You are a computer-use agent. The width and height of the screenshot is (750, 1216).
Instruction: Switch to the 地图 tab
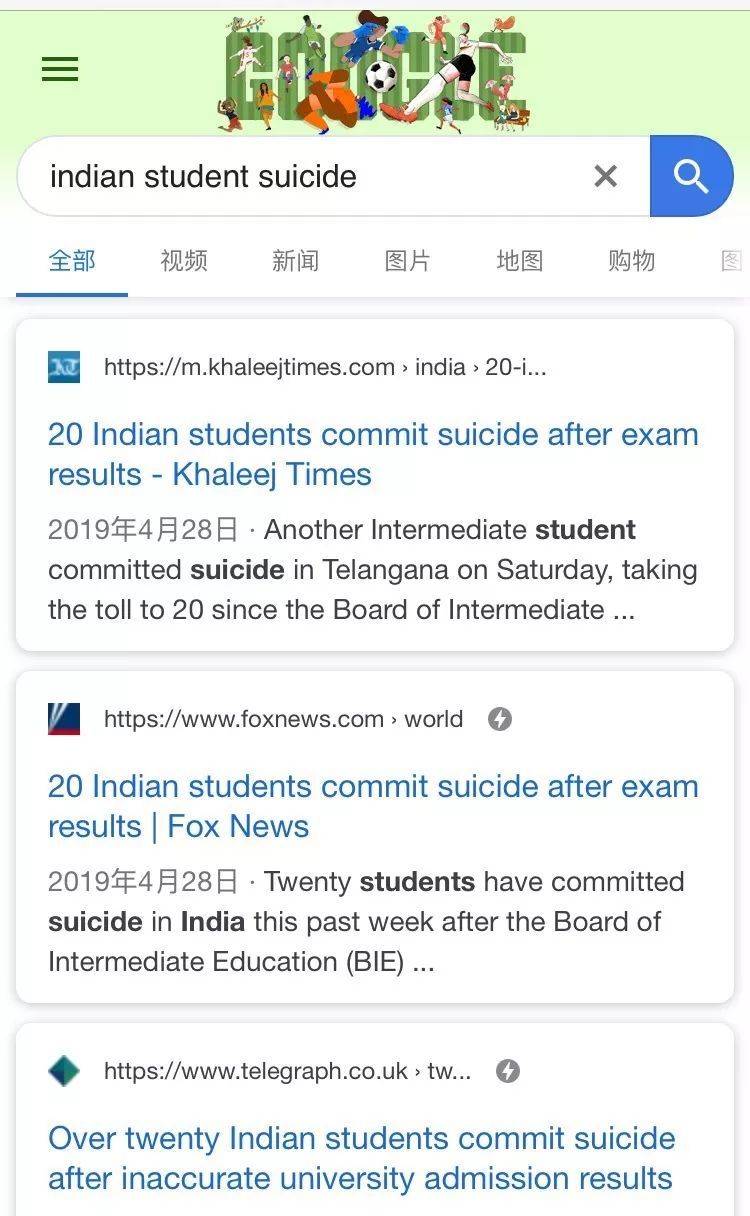(x=520, y=261)
